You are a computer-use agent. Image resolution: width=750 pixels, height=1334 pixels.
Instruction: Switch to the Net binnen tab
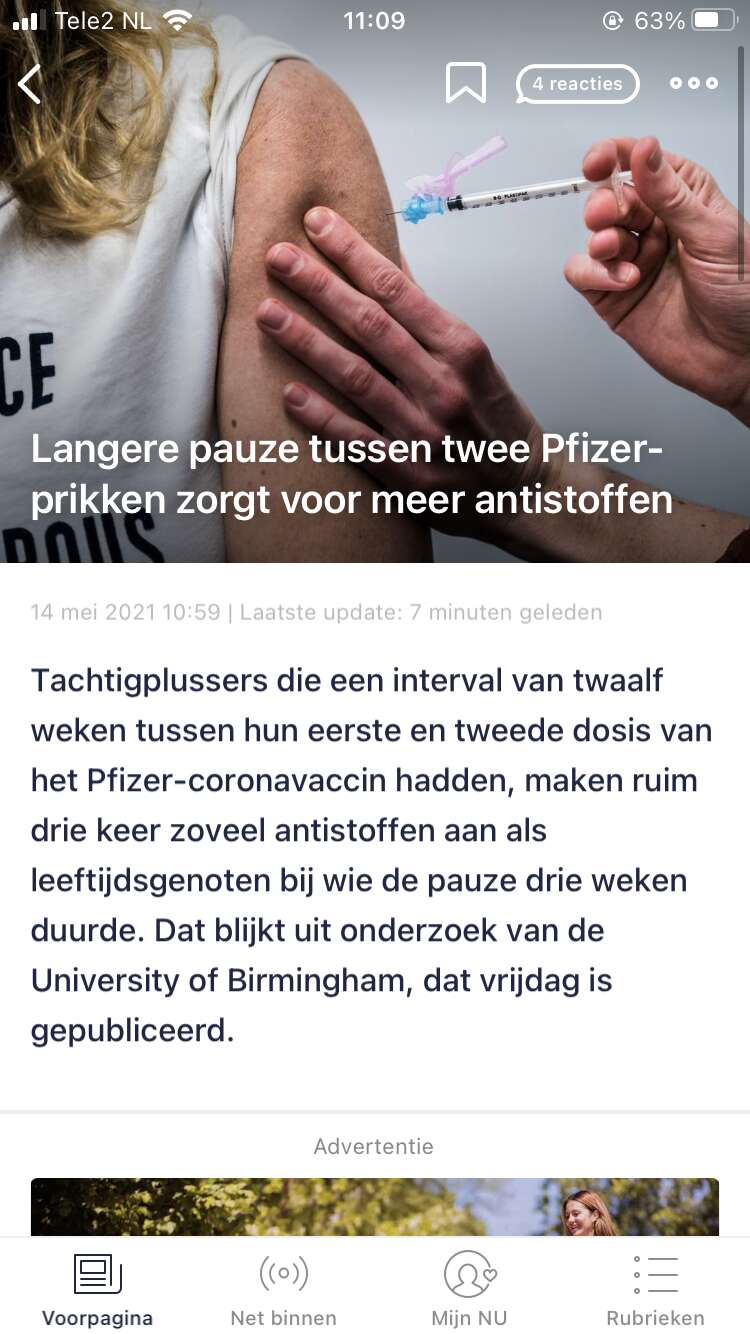(284, 1289)
